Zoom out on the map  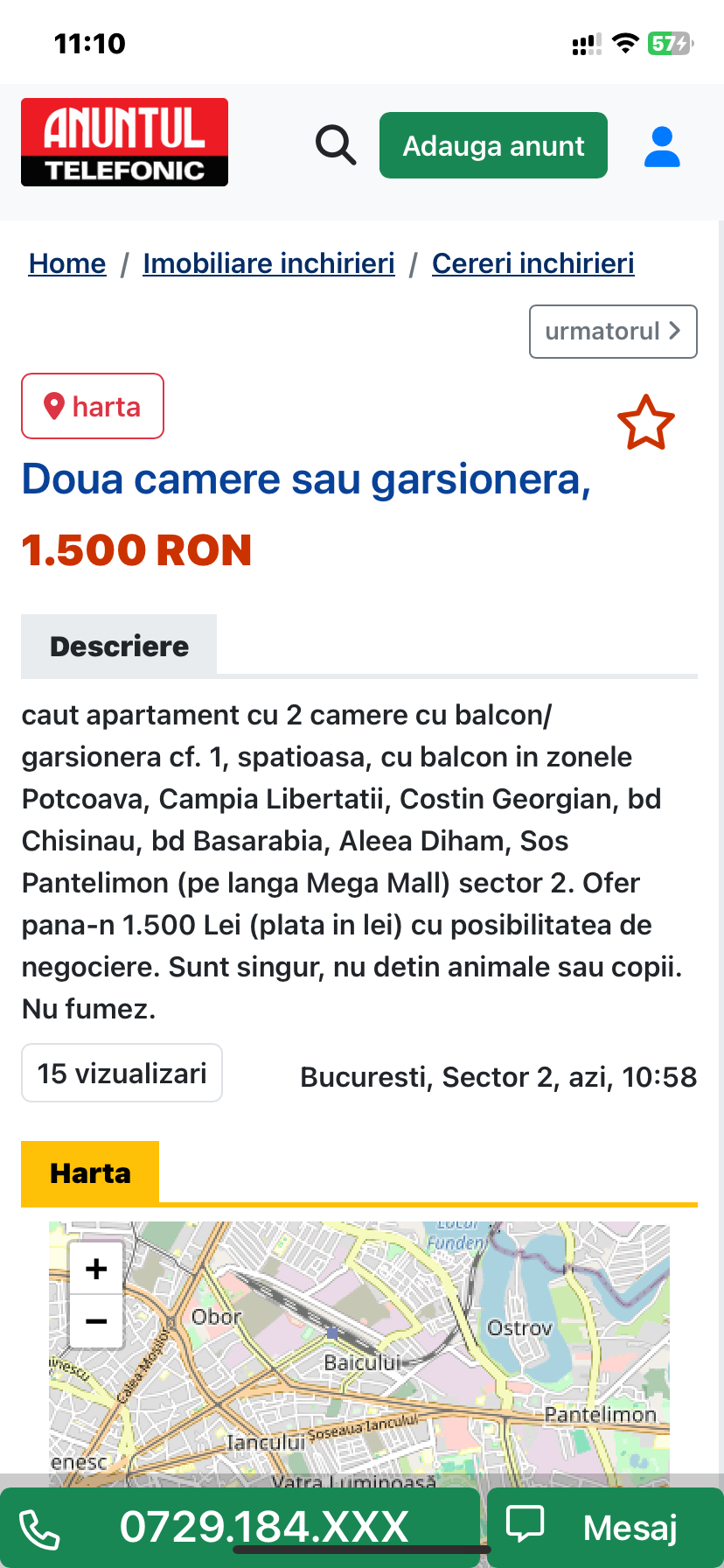pos(96,1320)
